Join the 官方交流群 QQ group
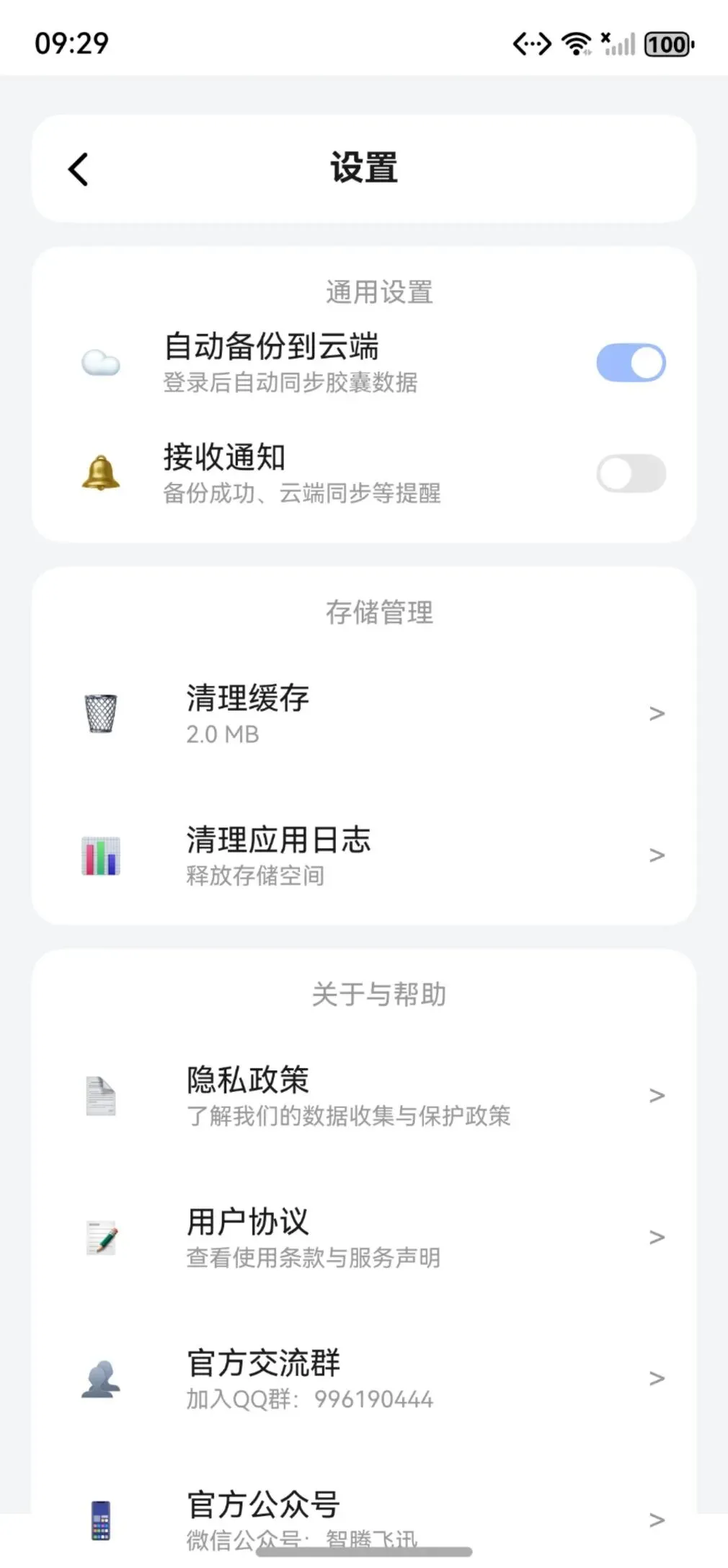Screen dimensions: 728x1568 [x=364, y=1378]
